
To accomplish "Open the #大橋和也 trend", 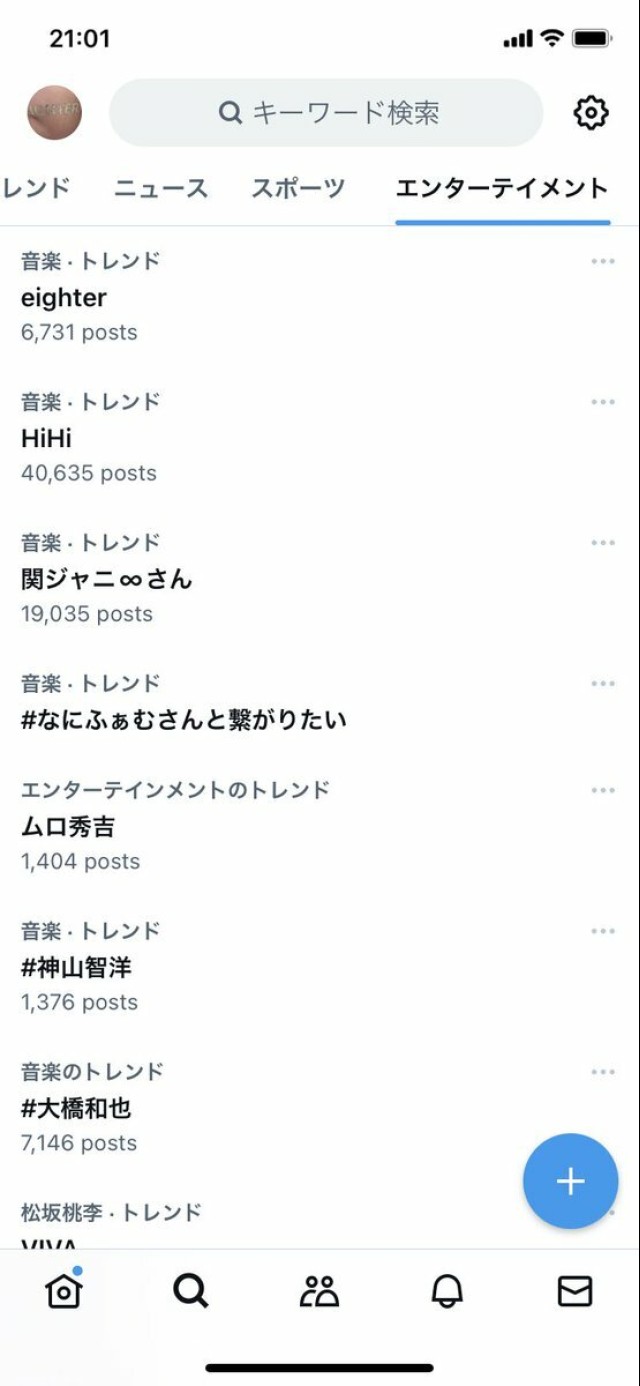I will pos(76,1109).
